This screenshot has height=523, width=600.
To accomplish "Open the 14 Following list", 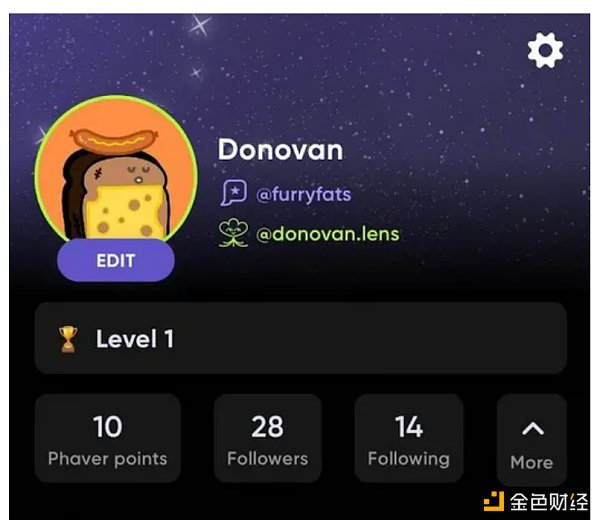I will pos(408,440).
